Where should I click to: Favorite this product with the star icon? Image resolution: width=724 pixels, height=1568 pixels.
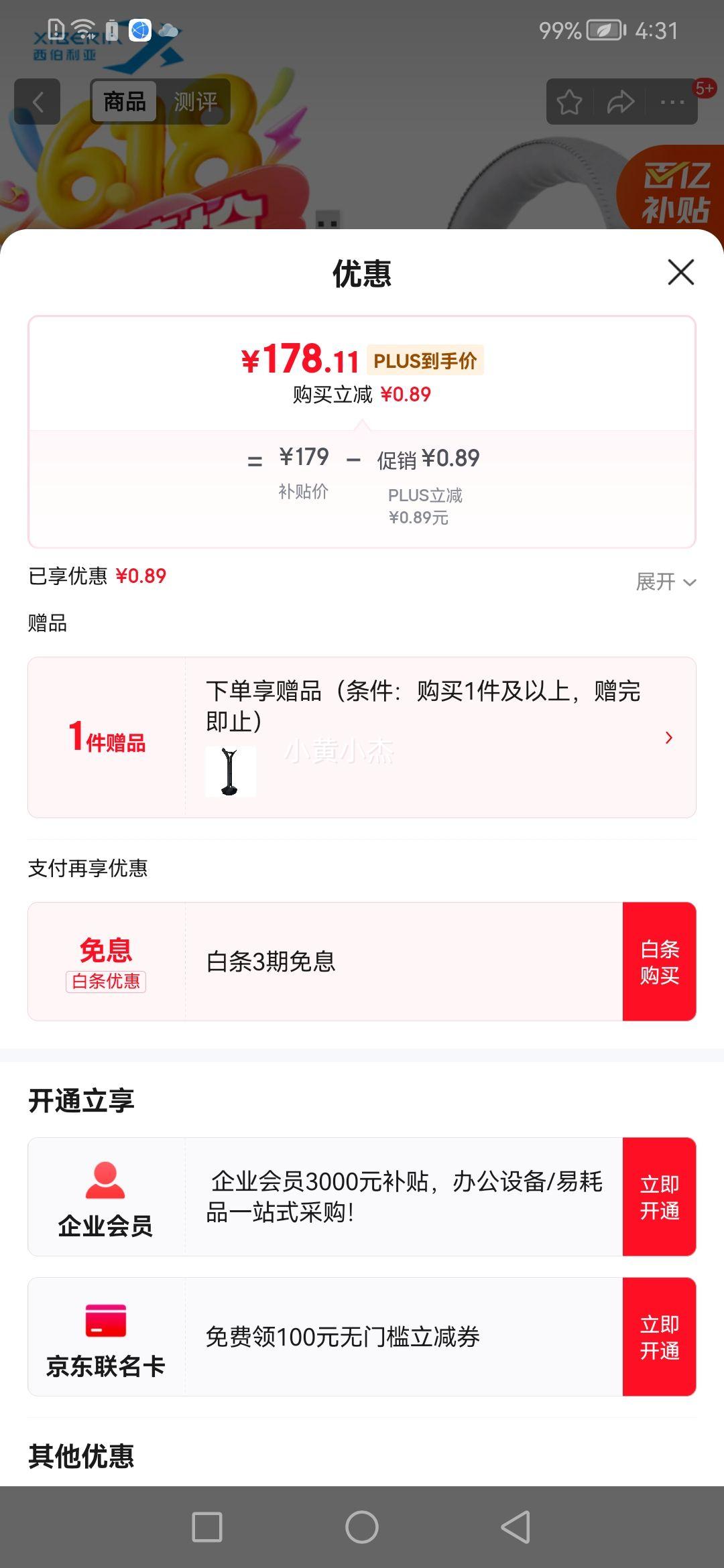pyautogui.click(x=570, y=102)
